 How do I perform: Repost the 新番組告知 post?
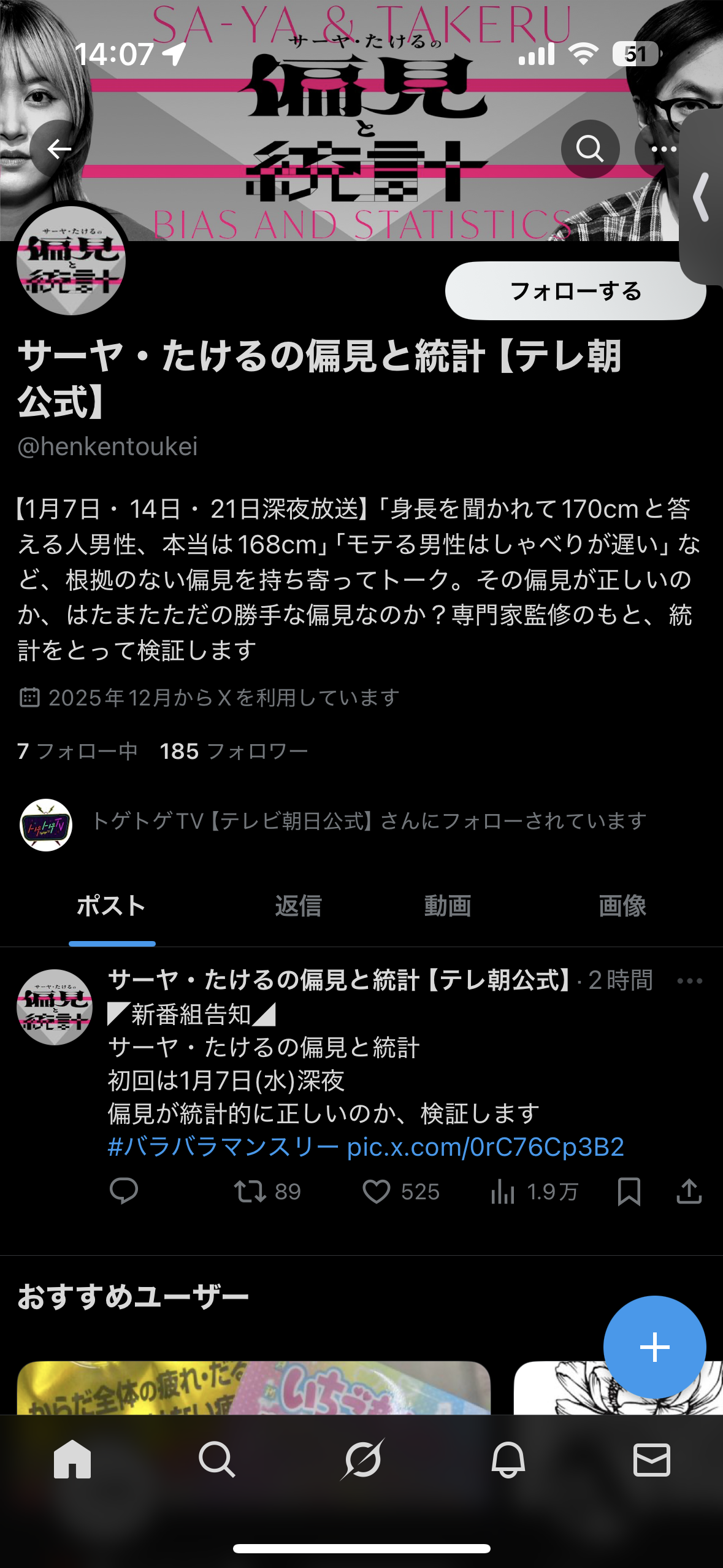pos(250,1191)
